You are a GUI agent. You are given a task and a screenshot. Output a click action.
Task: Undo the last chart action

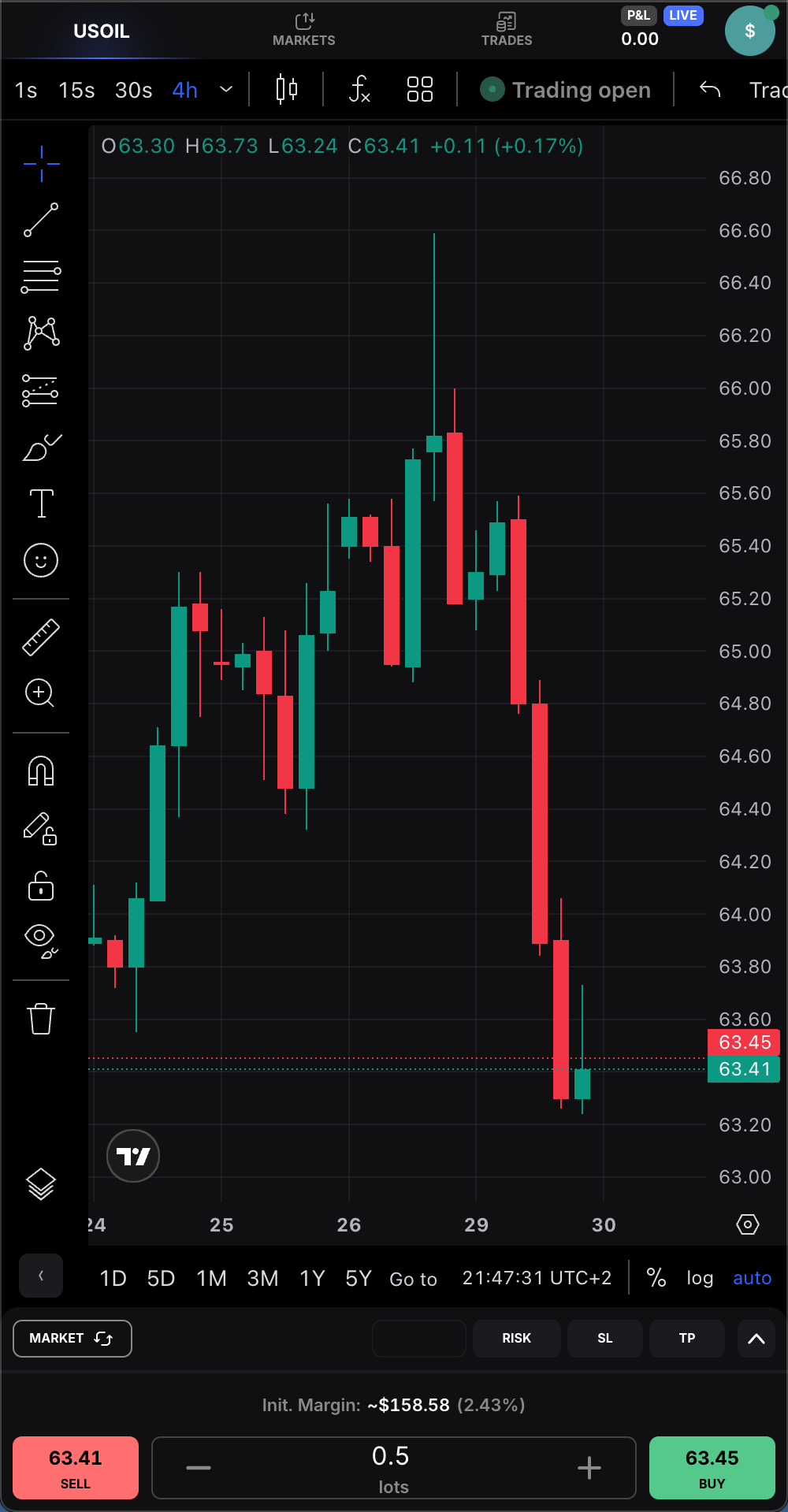coord(710,90)
